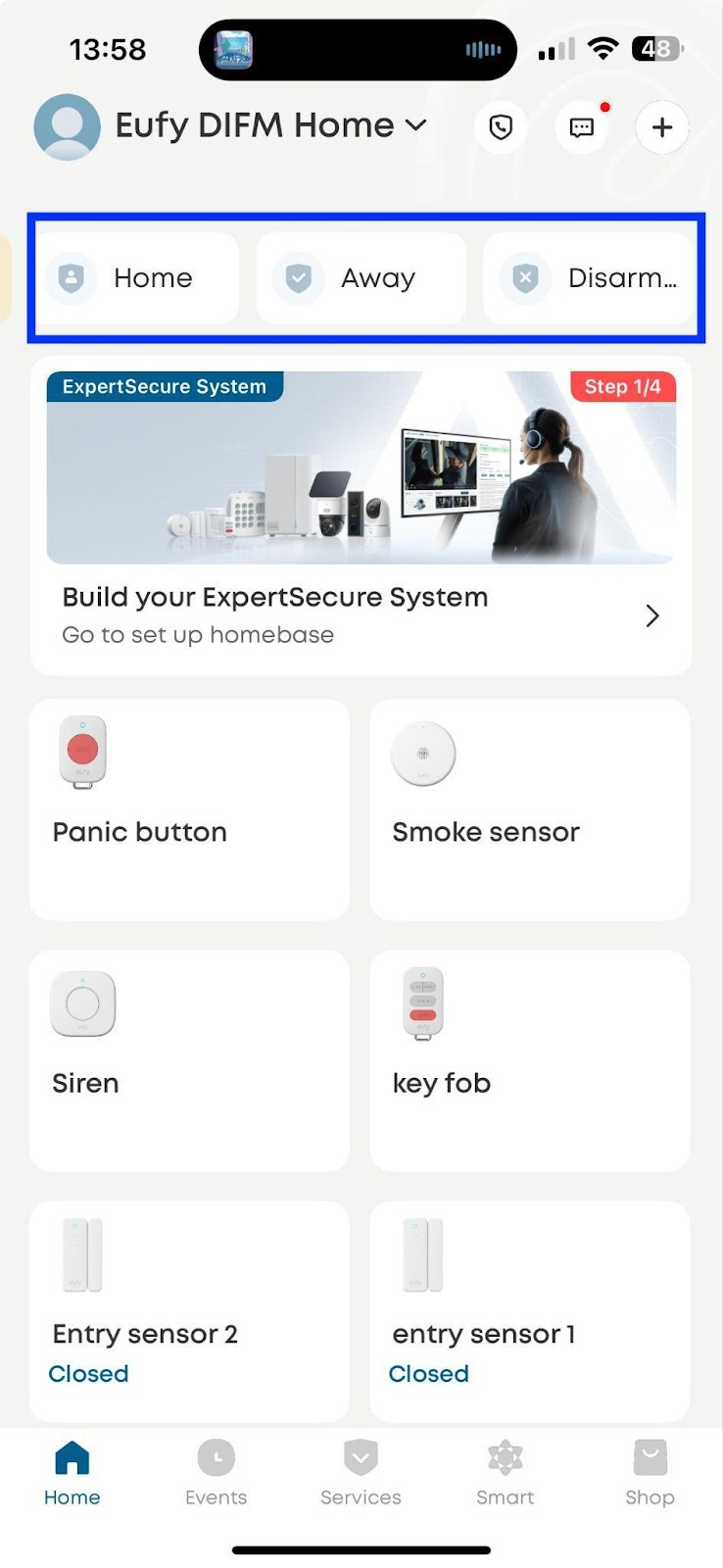Switch to the Smart tab
723x1568 pixels.
click(505, 1473)
